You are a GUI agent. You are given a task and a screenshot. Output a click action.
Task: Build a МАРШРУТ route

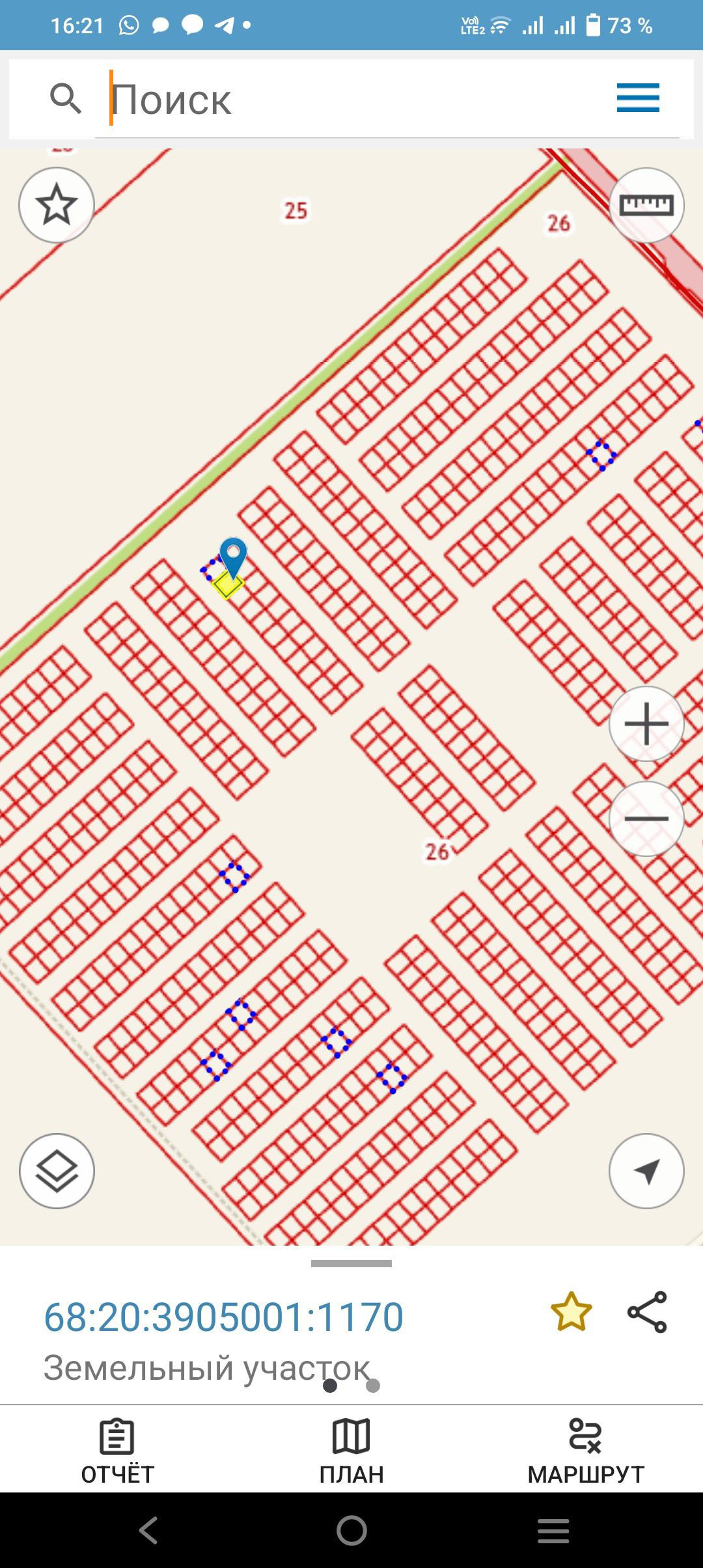[x=586, y=1452]
